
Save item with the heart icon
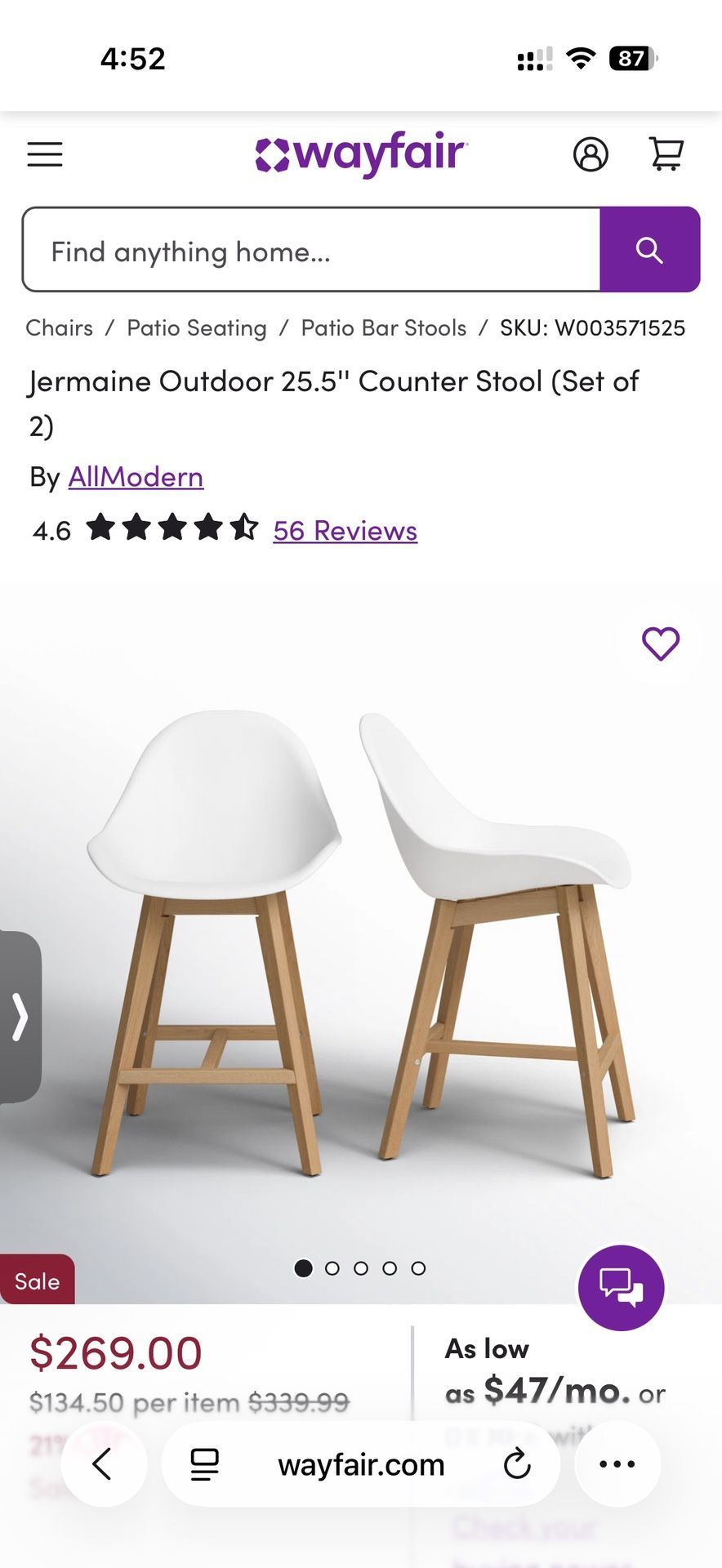click(x=662, y=643)
